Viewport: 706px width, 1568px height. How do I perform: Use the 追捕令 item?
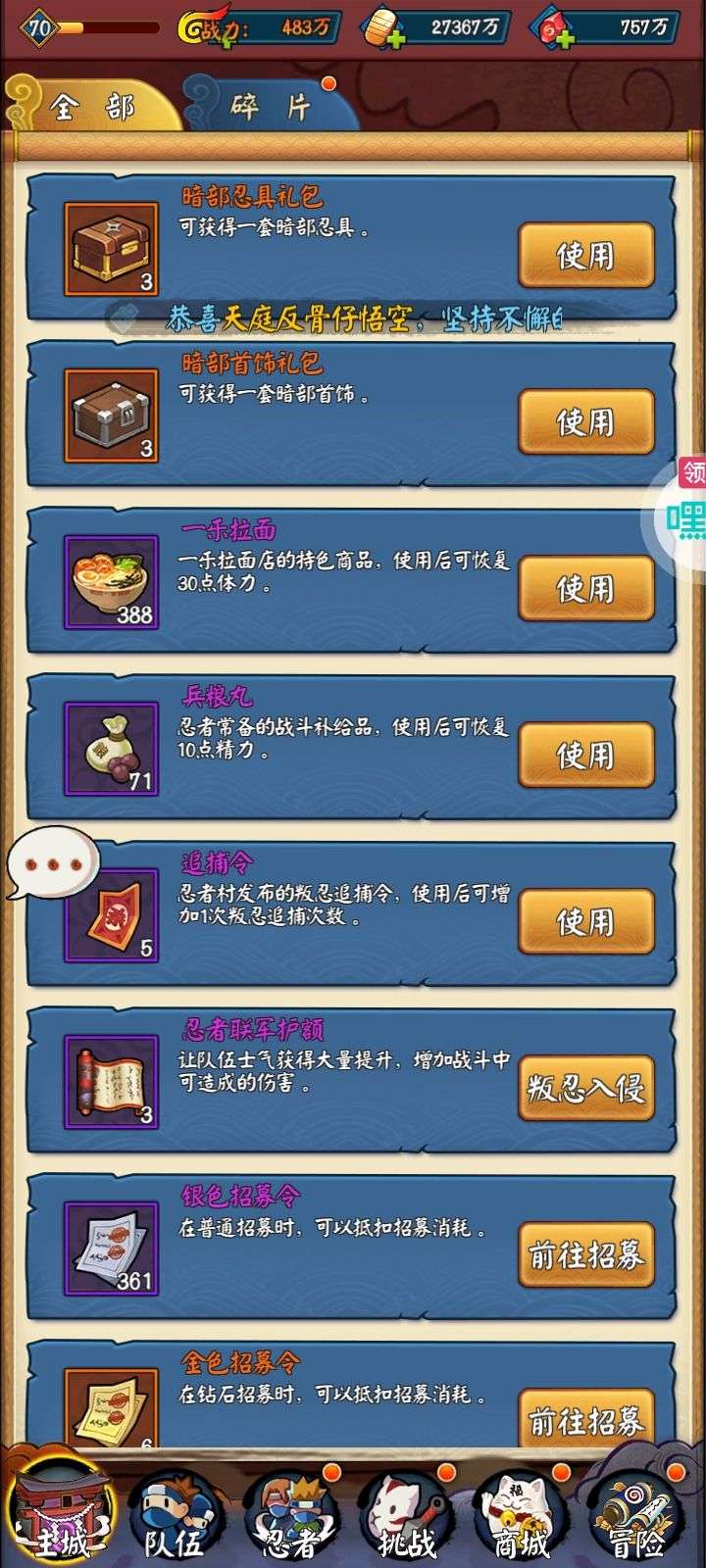(586, 921)
